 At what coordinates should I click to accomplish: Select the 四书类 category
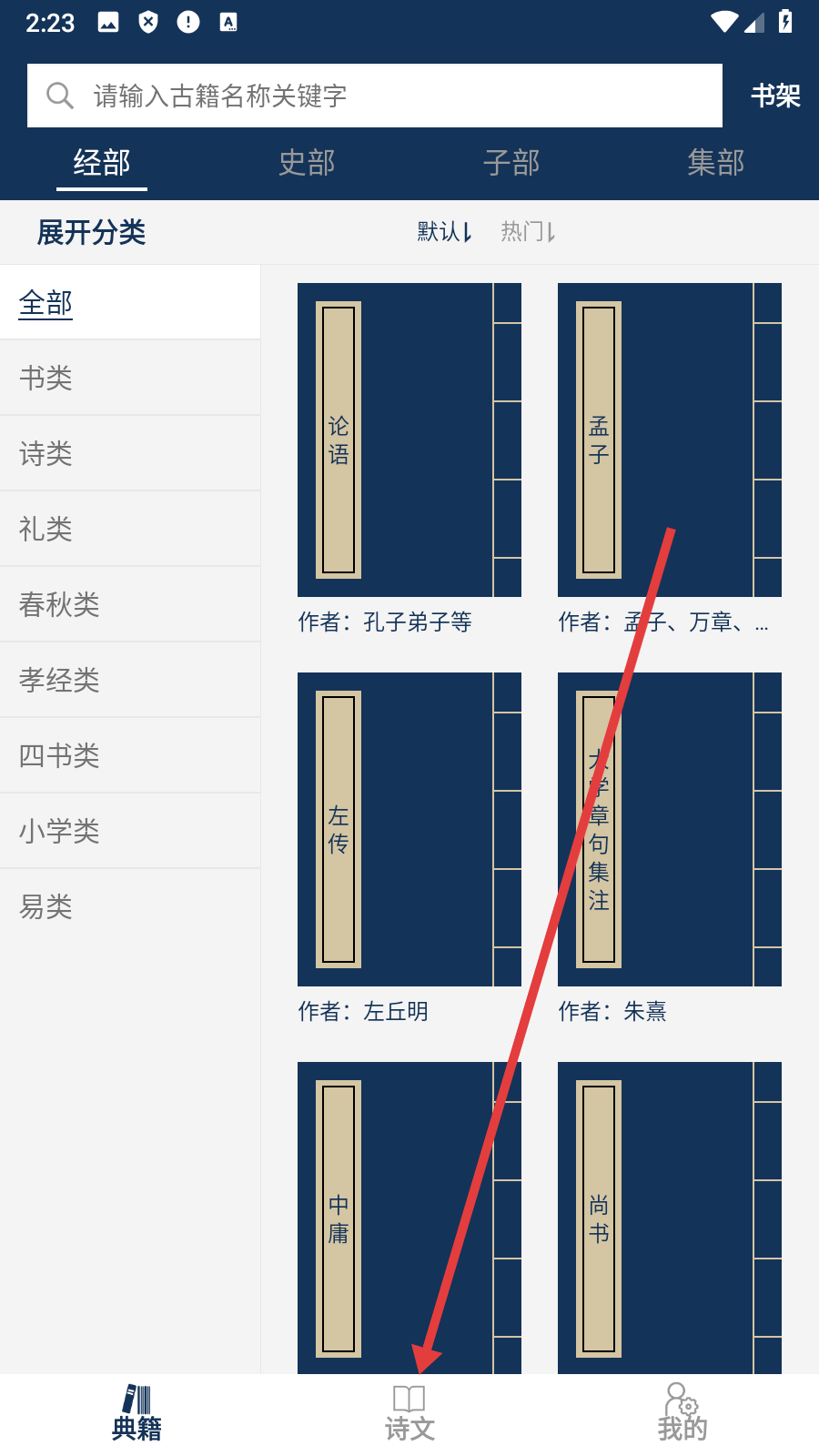click(59, 755)
